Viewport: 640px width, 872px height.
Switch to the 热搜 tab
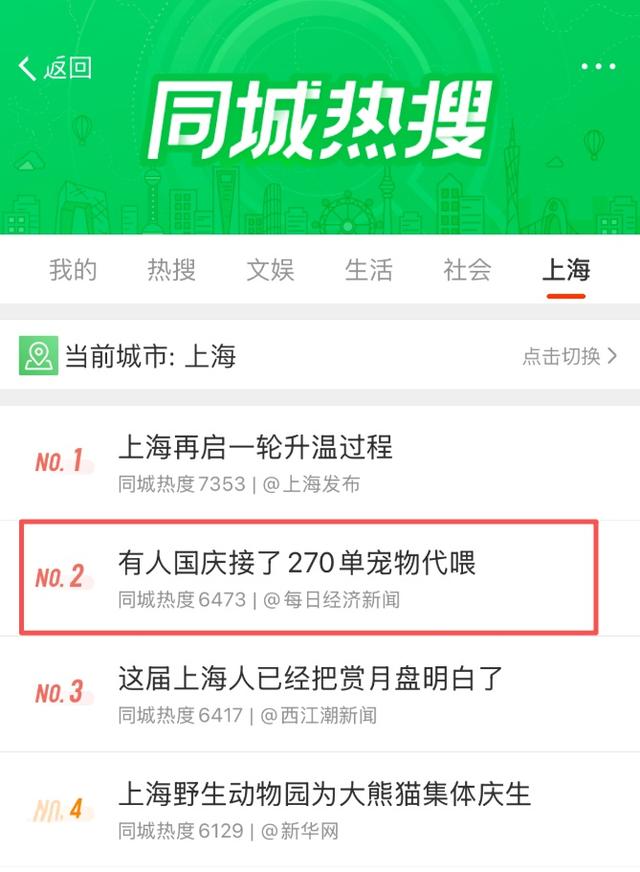171,269
